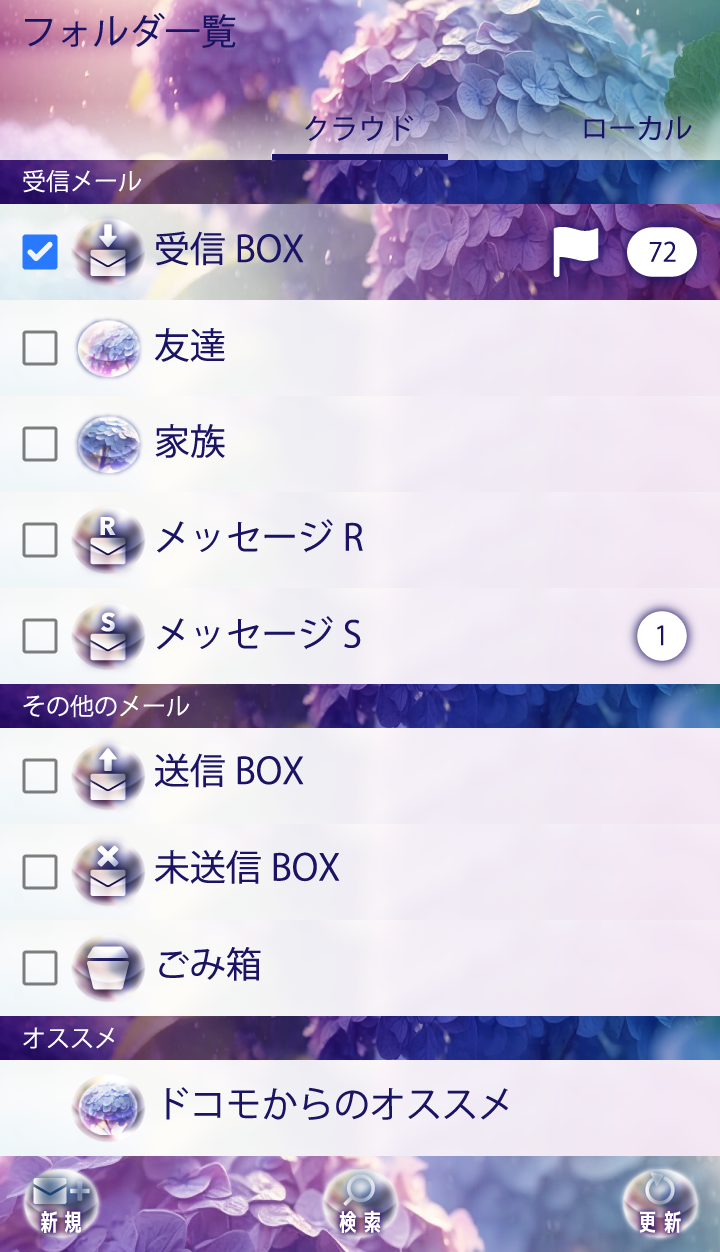Check the 友達 folder checkbox
This screenshot has height=1252, width=720.
point(40,348)
